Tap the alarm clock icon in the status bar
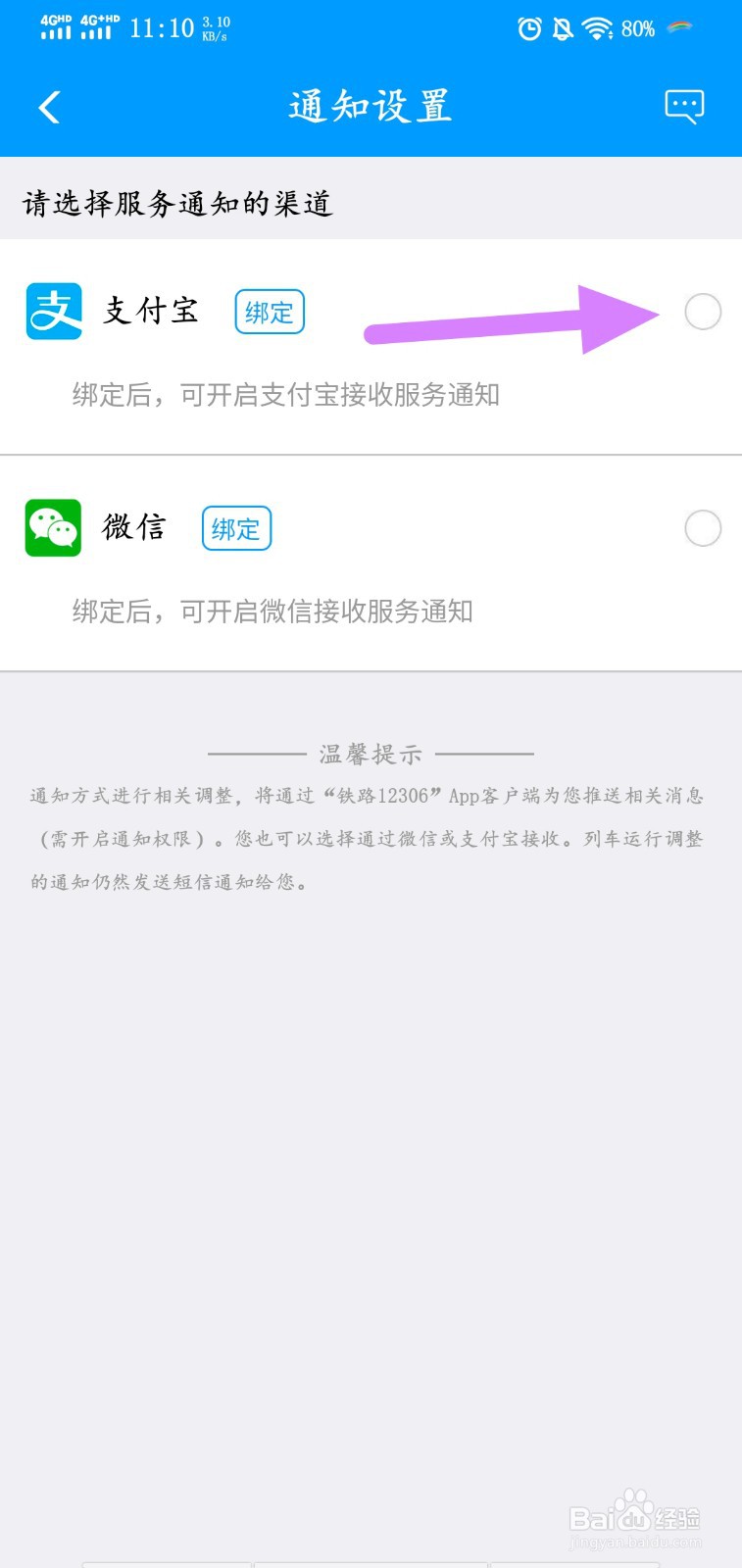 pyautogui.click(x=529, y=29)
